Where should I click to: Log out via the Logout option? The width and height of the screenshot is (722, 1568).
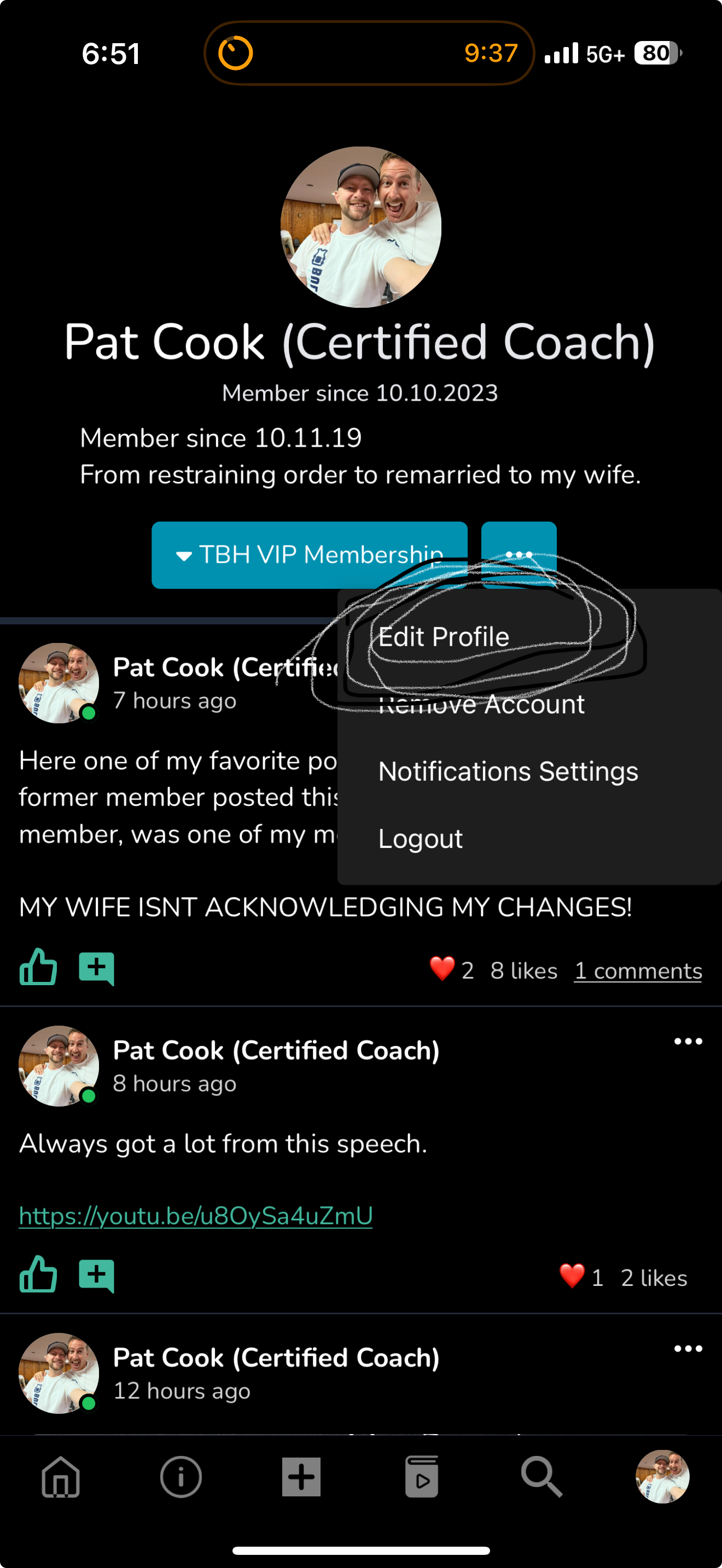coord(420,839)
